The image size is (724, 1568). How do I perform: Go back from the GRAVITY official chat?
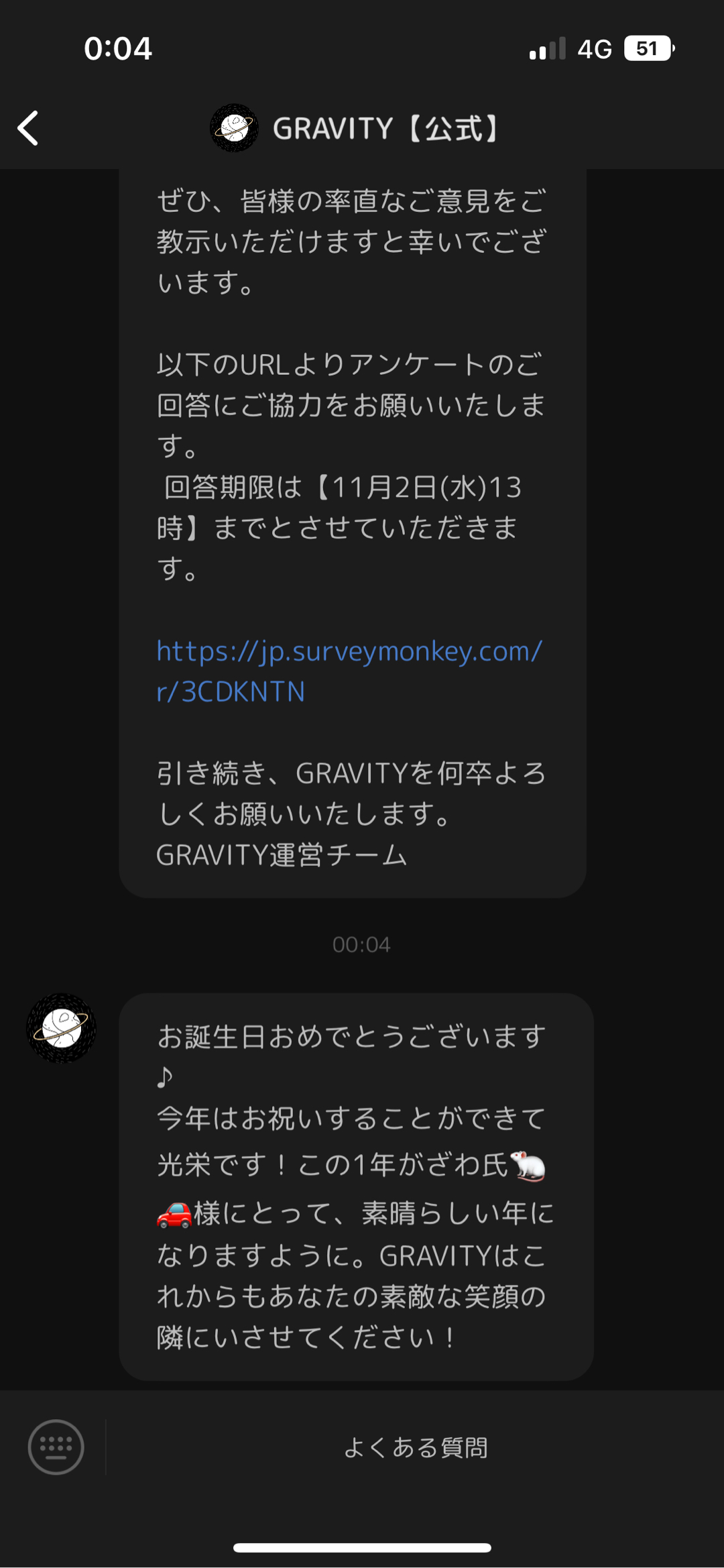(x=28, y=128)
